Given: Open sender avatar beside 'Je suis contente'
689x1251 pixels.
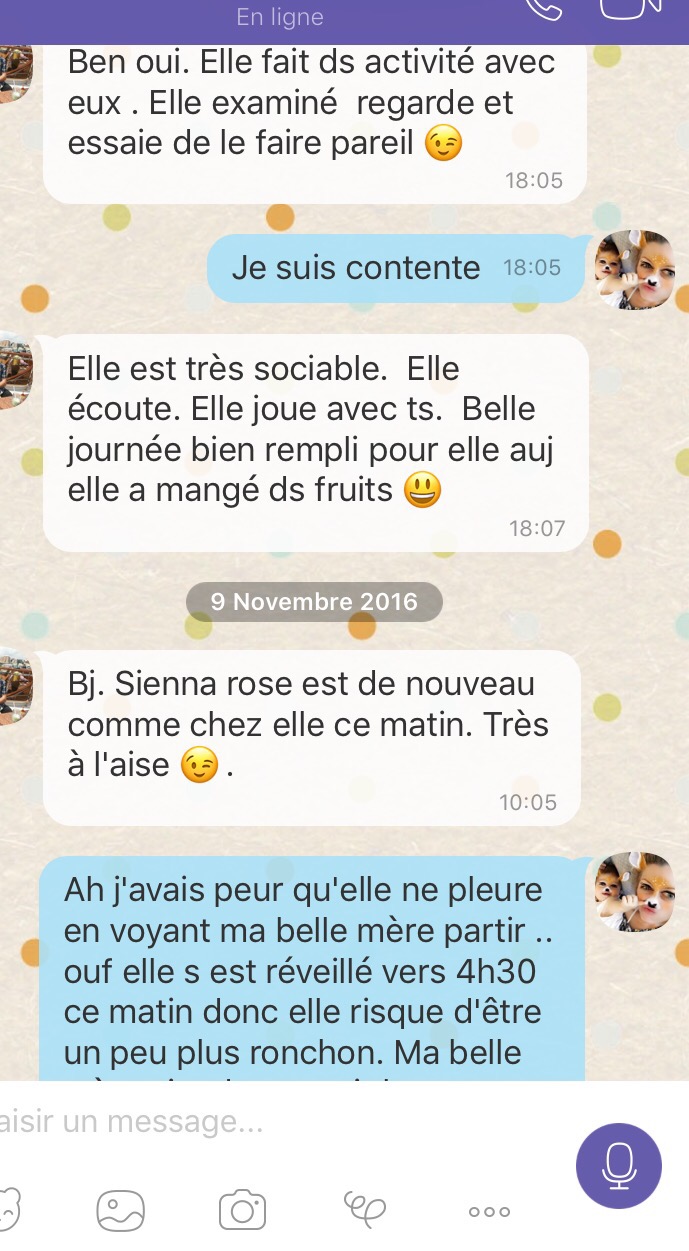Looking at the screenshot, I should click(635, 269).
